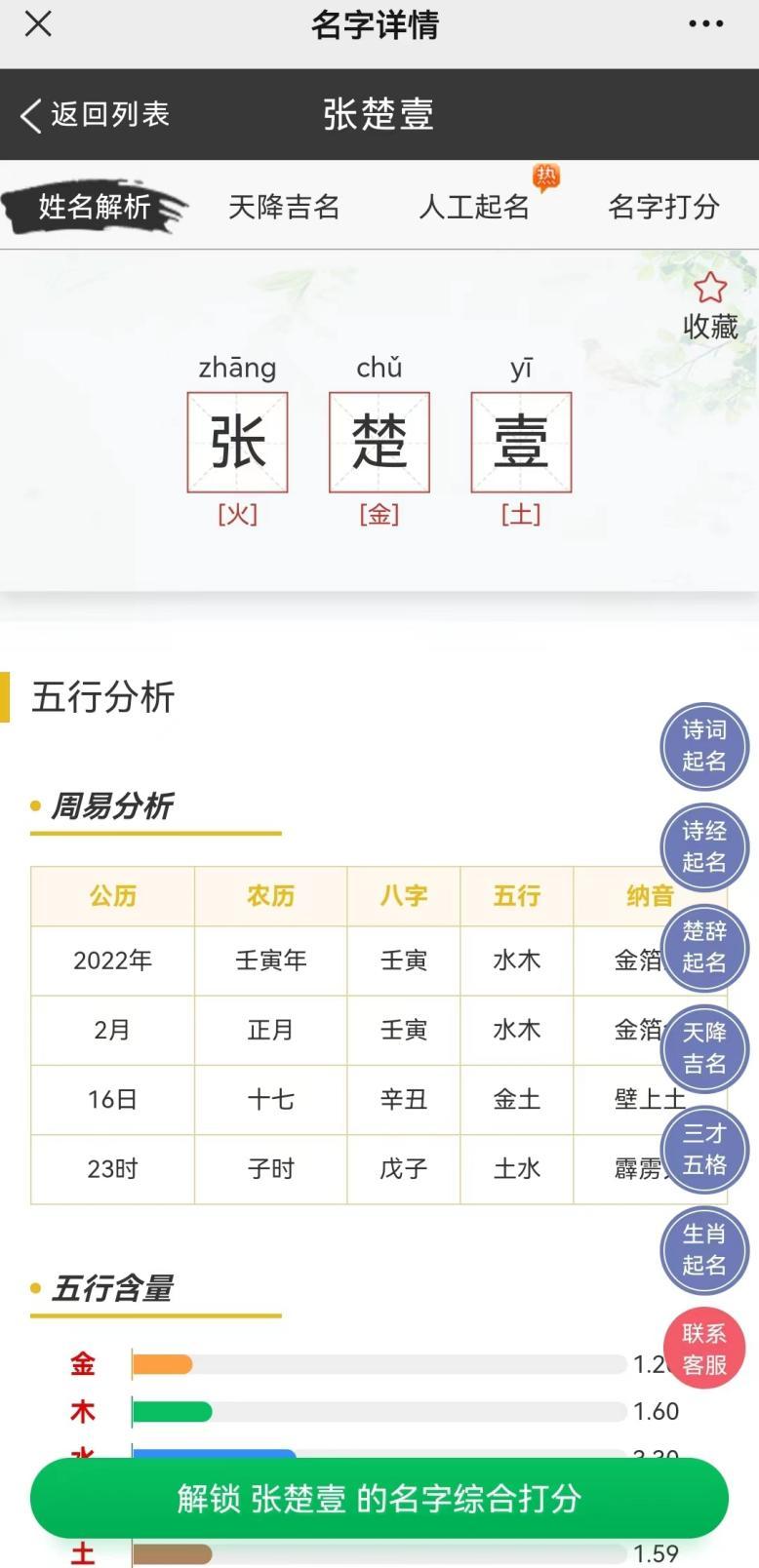
Task: Switch to the 名字打分 tab
Action: [x=663, y=207]
